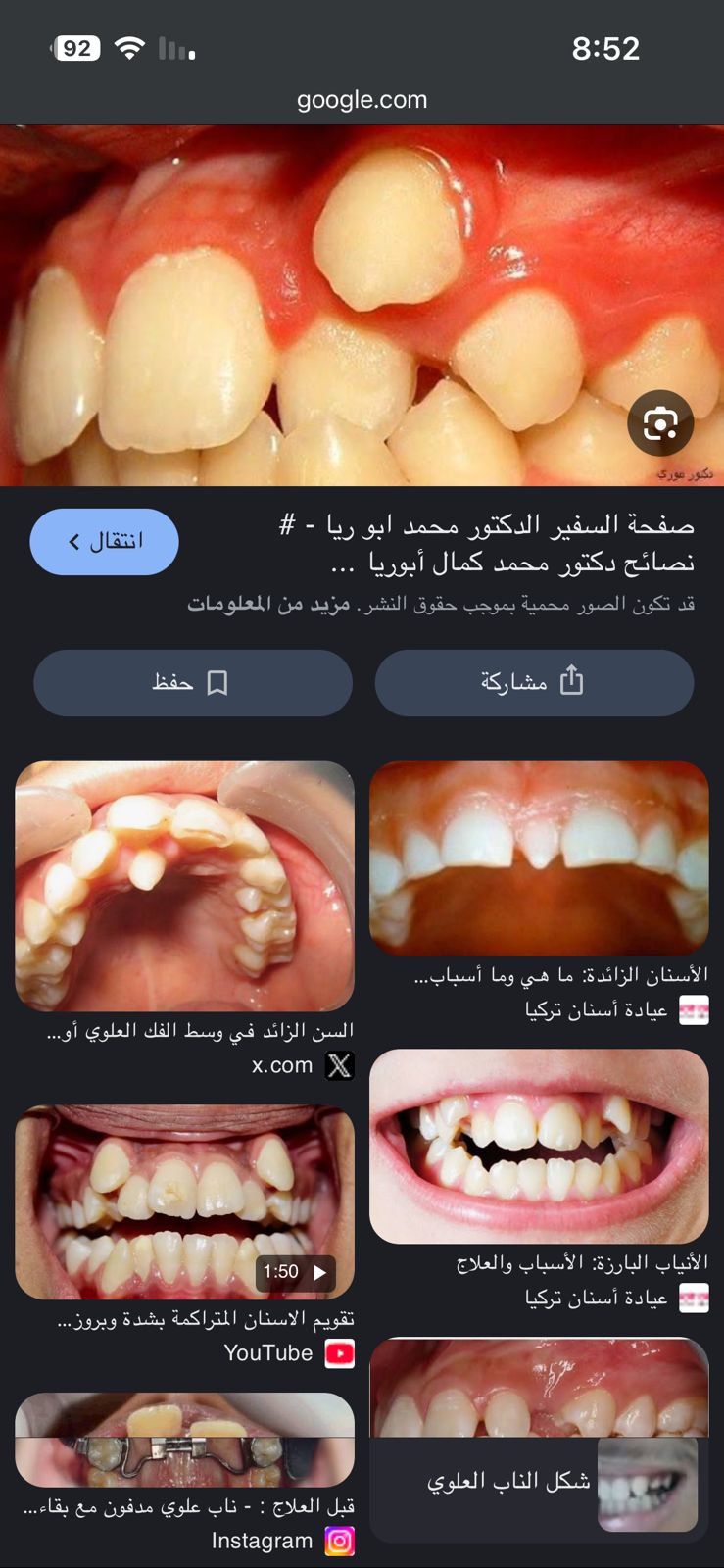
Task: Open the الأنياب البارزة result image
Action: 538,1147
